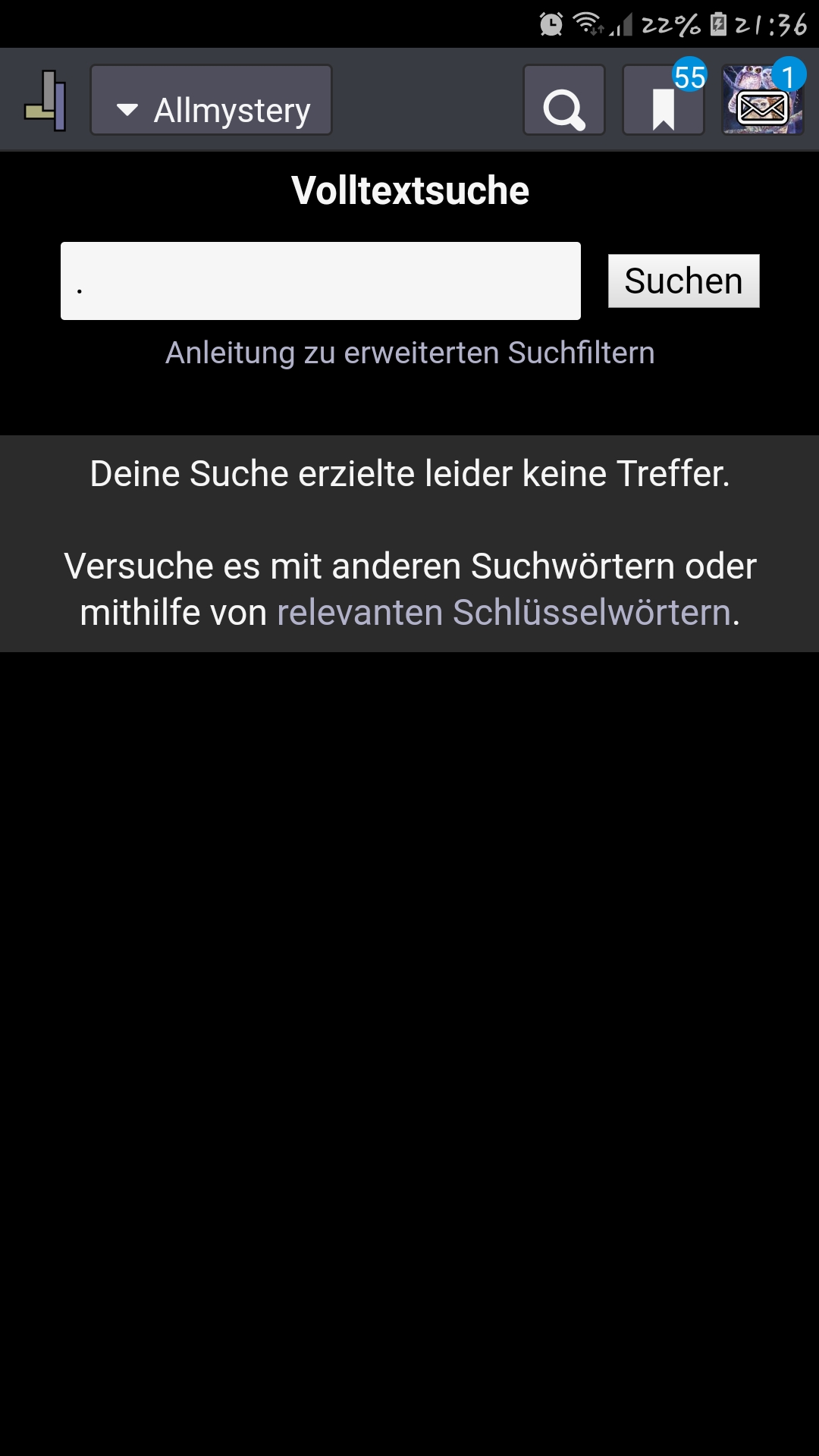The height and width of the screenshot is (1456, 819).
Task: Go to the Allmystery home logo
Action: tap(46, 101)
